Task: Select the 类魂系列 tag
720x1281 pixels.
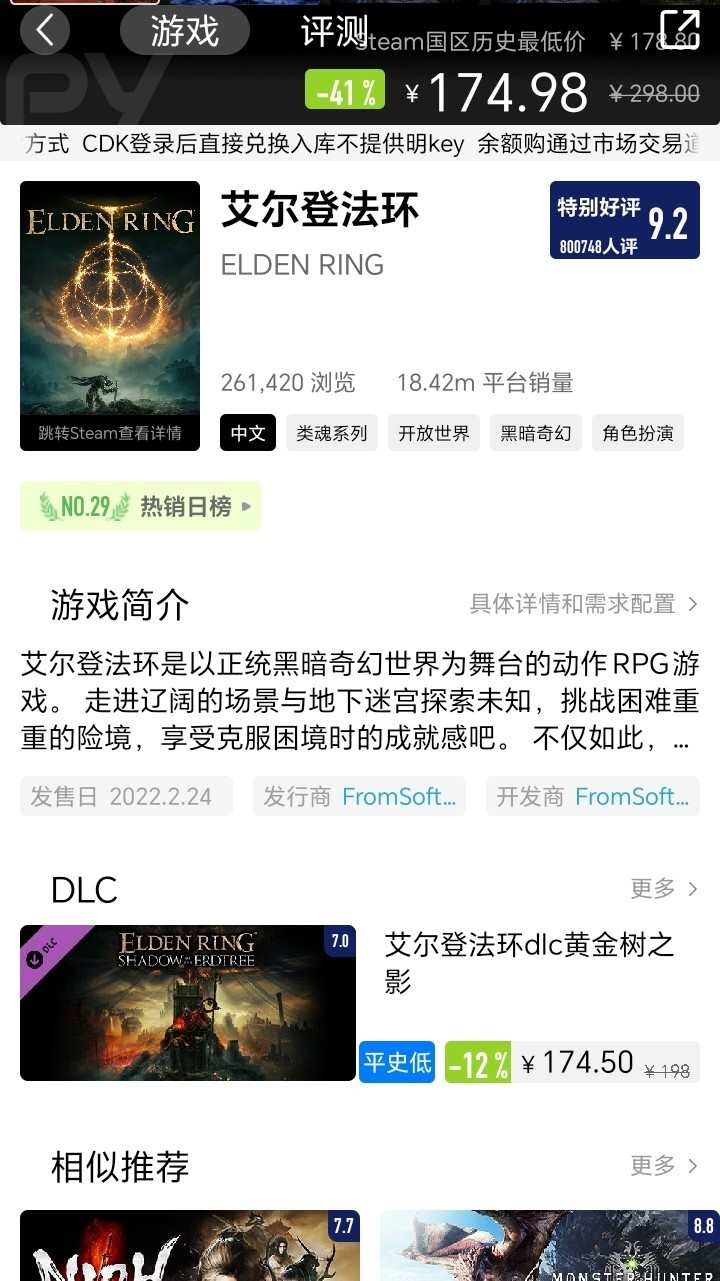Action: tap(332, 433)
